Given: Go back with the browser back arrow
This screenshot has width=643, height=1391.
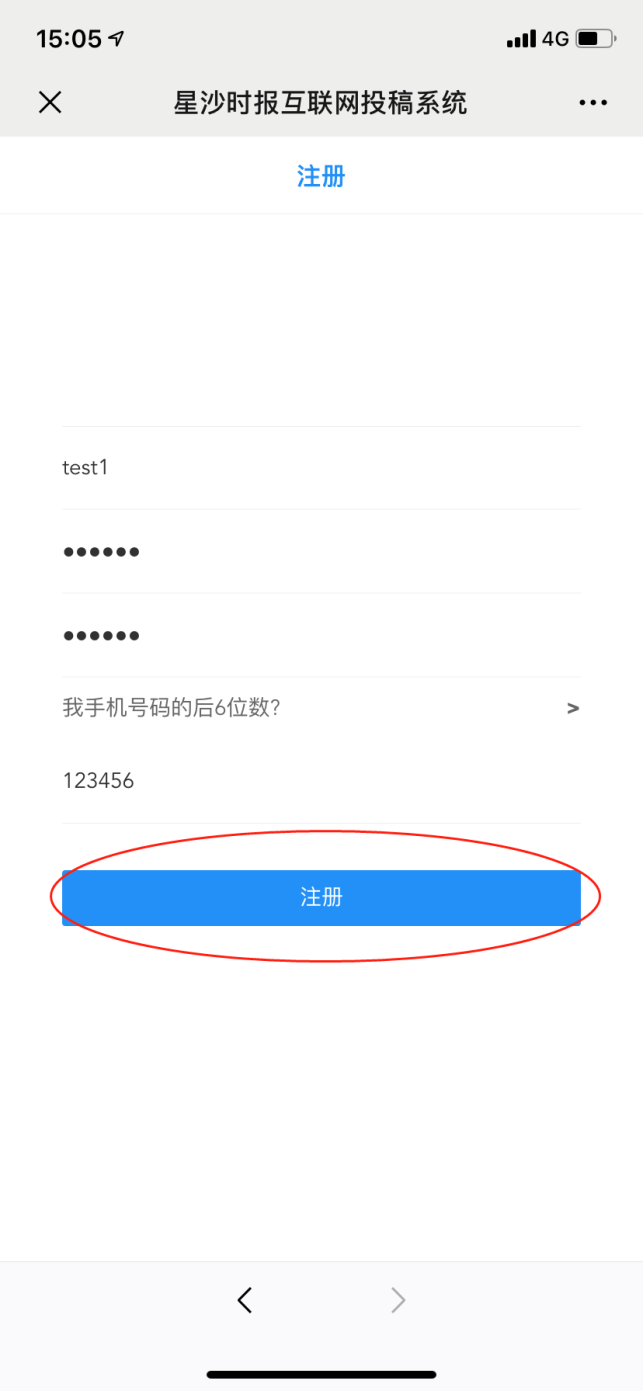Looking at the screenshot, I should 245,1299.
